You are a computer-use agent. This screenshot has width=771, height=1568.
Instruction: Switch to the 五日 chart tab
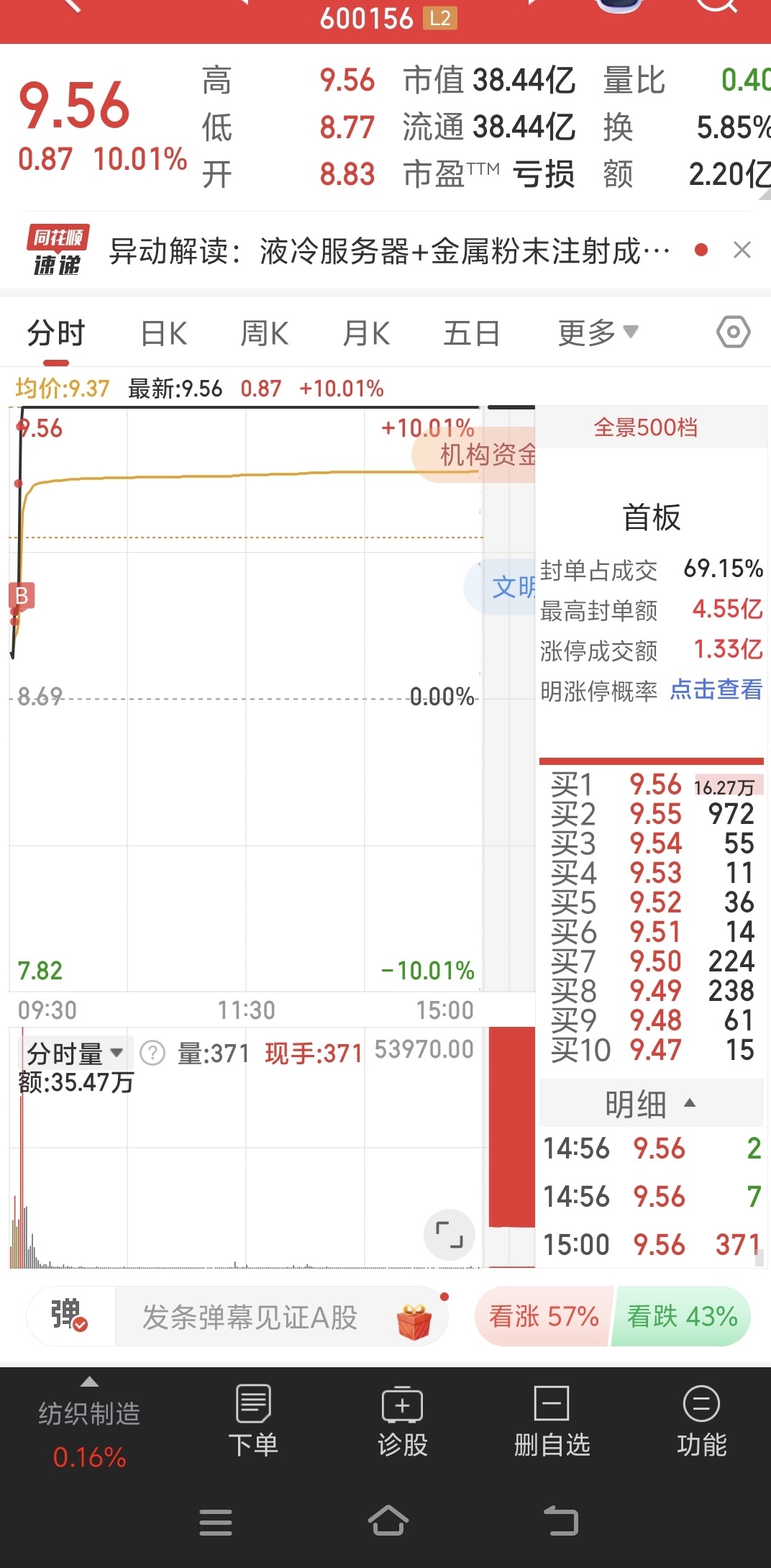pyautogui.click(x=471, y=334)
